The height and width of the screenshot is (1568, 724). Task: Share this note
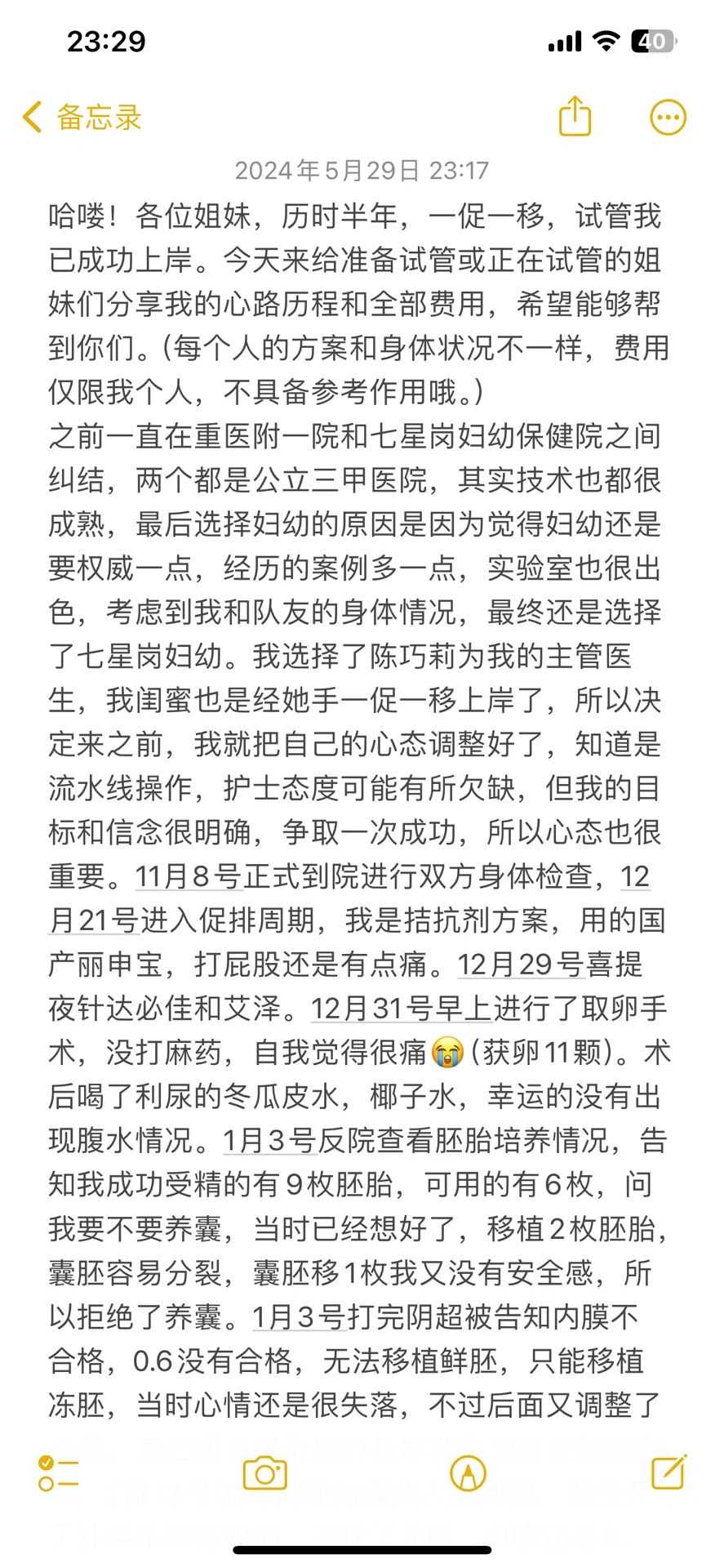pyautogui.click(x=575, y=117)
